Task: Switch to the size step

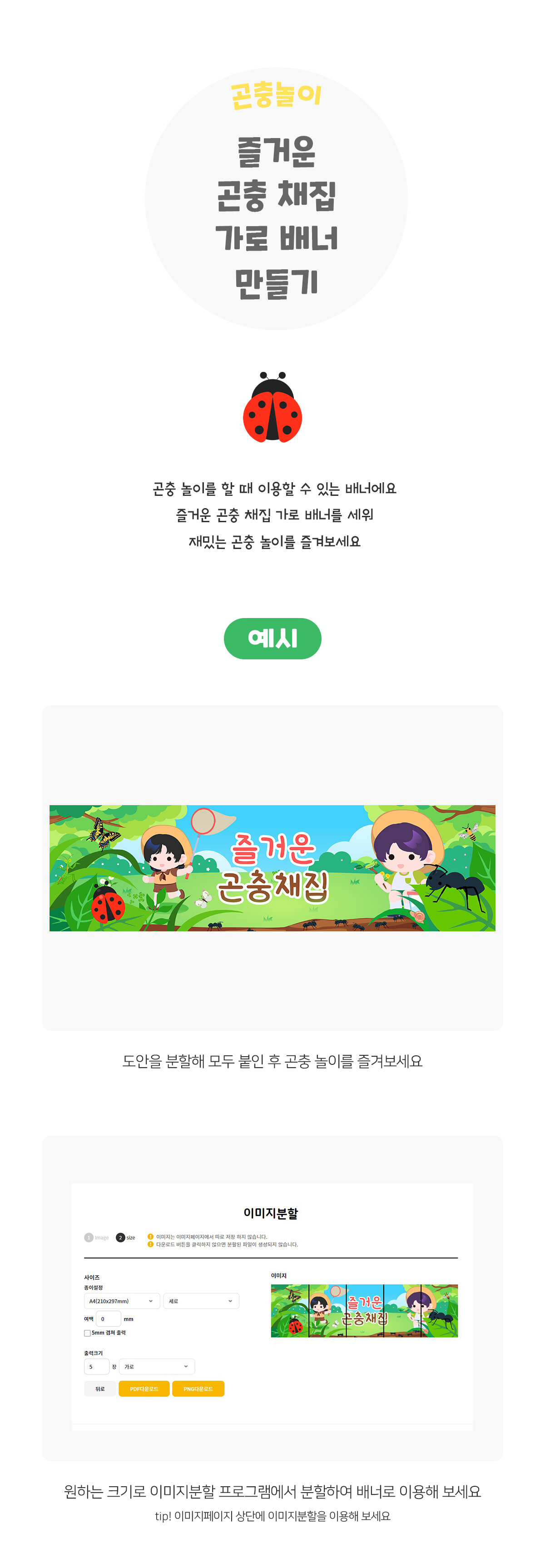Action: pyautogui.click(x=125, y=1237)
